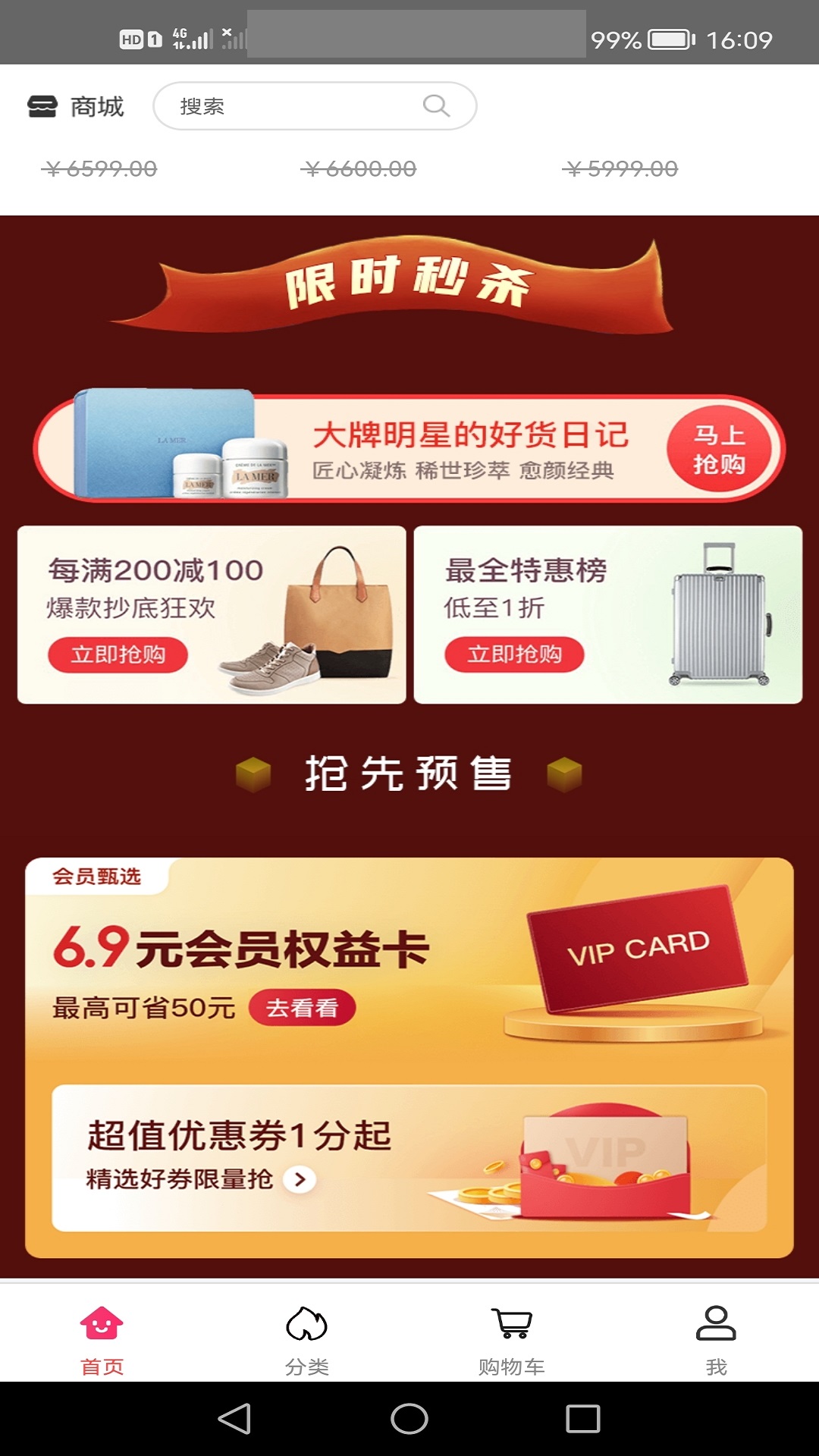819x1456 pixels.
Task: Select the 首页 home tab
Action: (102, 1340)
